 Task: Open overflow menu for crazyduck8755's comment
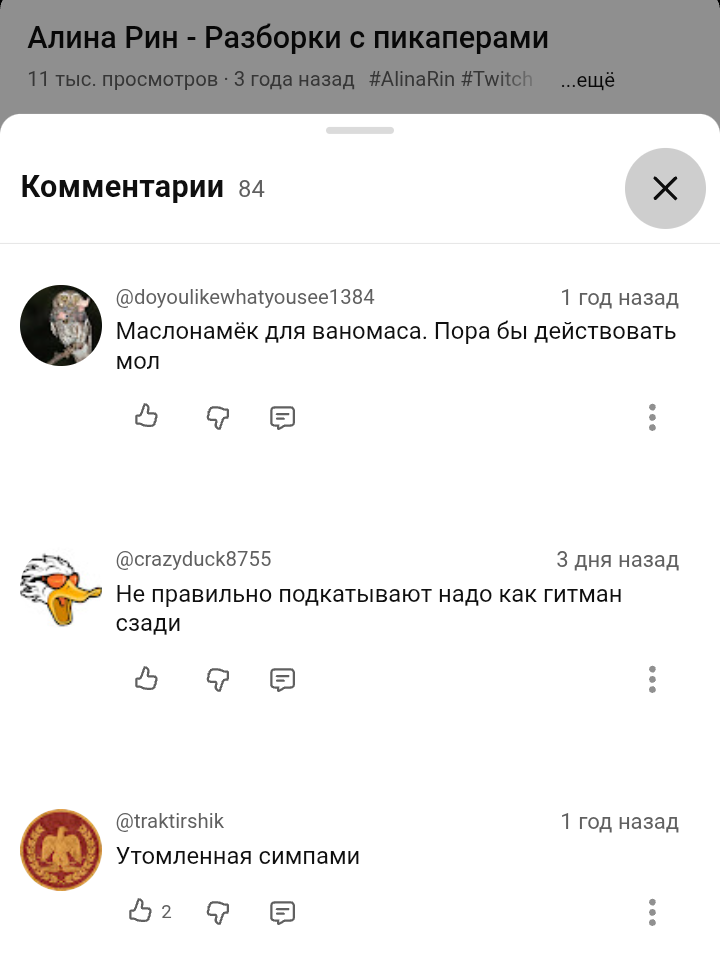[x=652, y=679]
